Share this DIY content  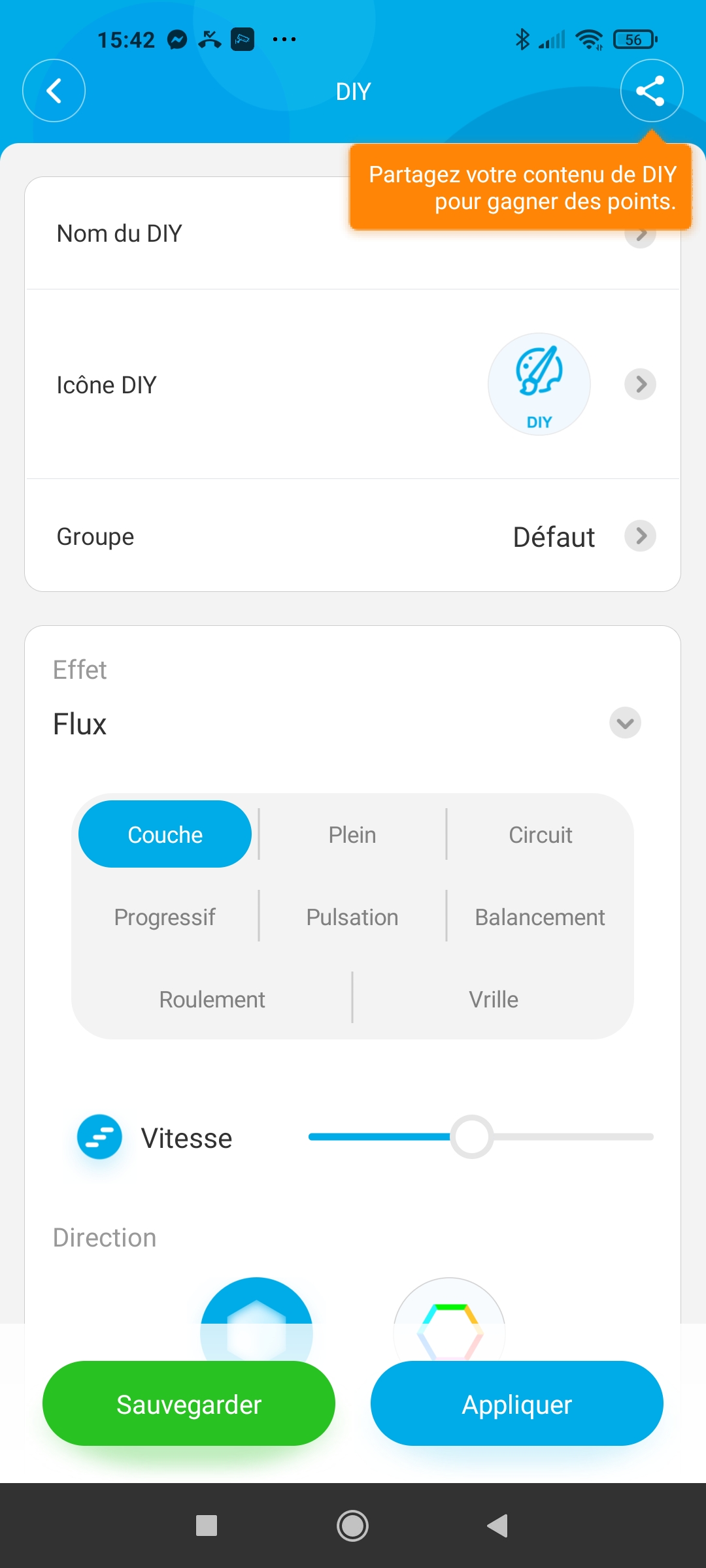(x=652, y=91)
